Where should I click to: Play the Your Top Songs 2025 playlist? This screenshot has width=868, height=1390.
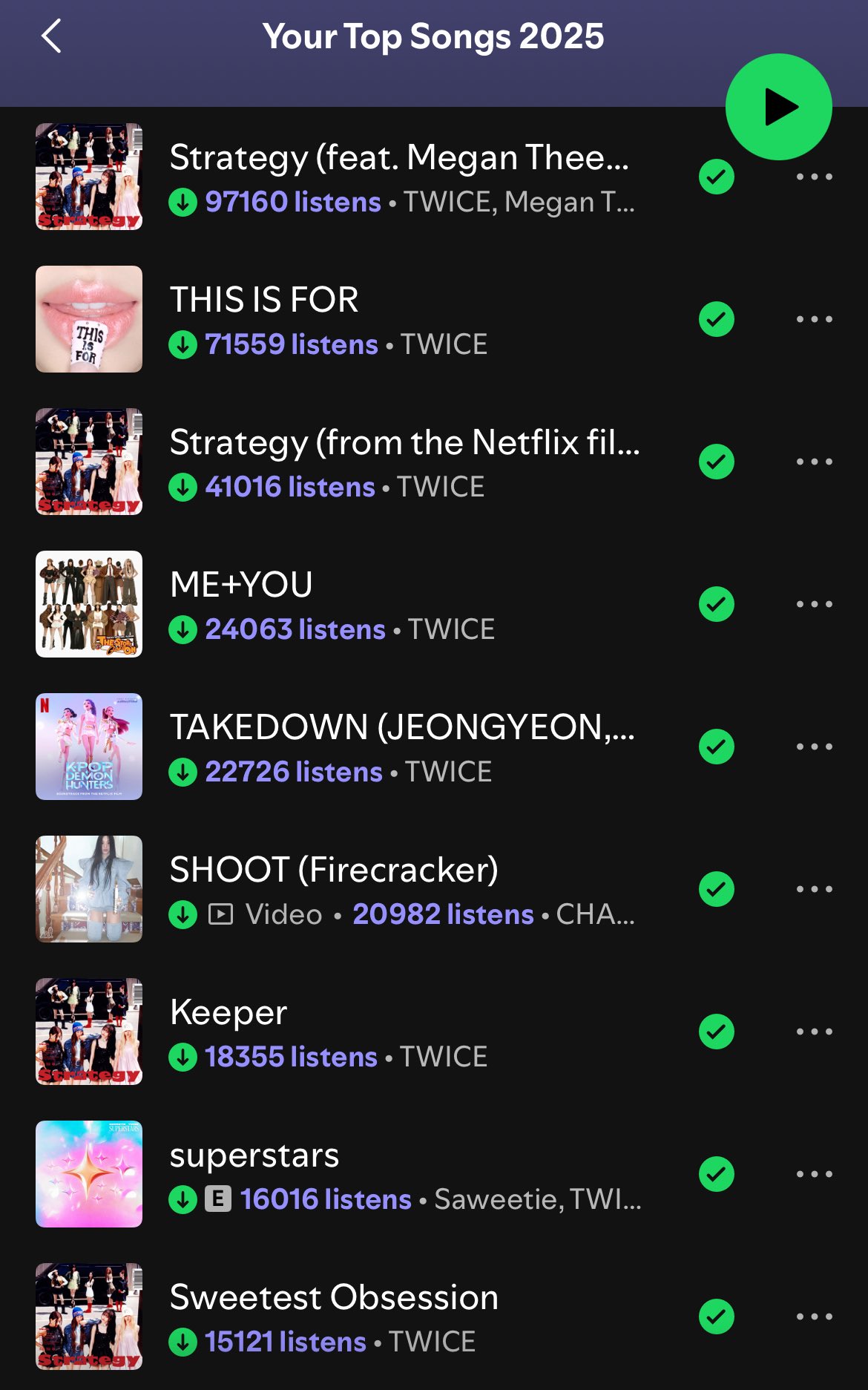point(778,107)
